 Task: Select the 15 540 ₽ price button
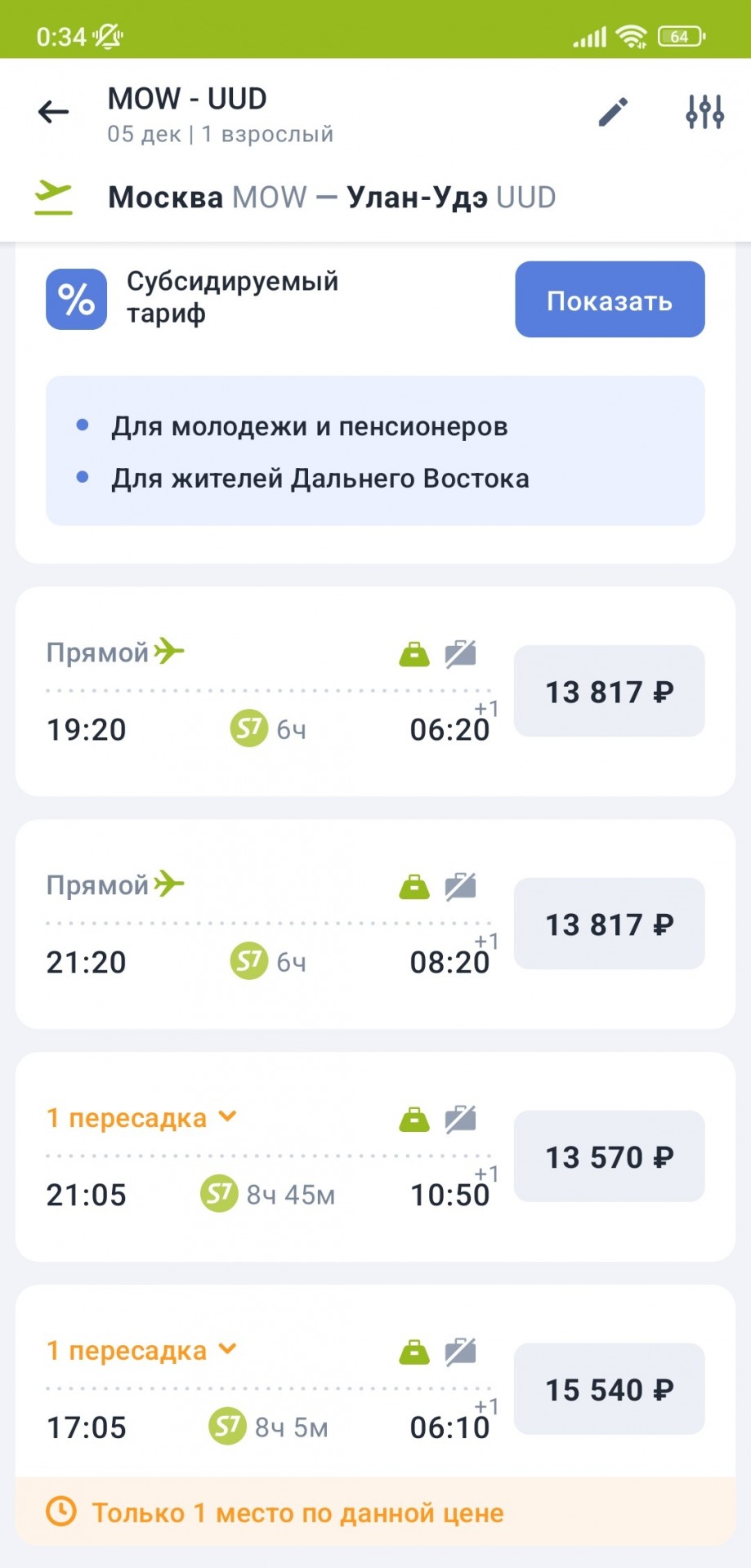[610, 1389]
